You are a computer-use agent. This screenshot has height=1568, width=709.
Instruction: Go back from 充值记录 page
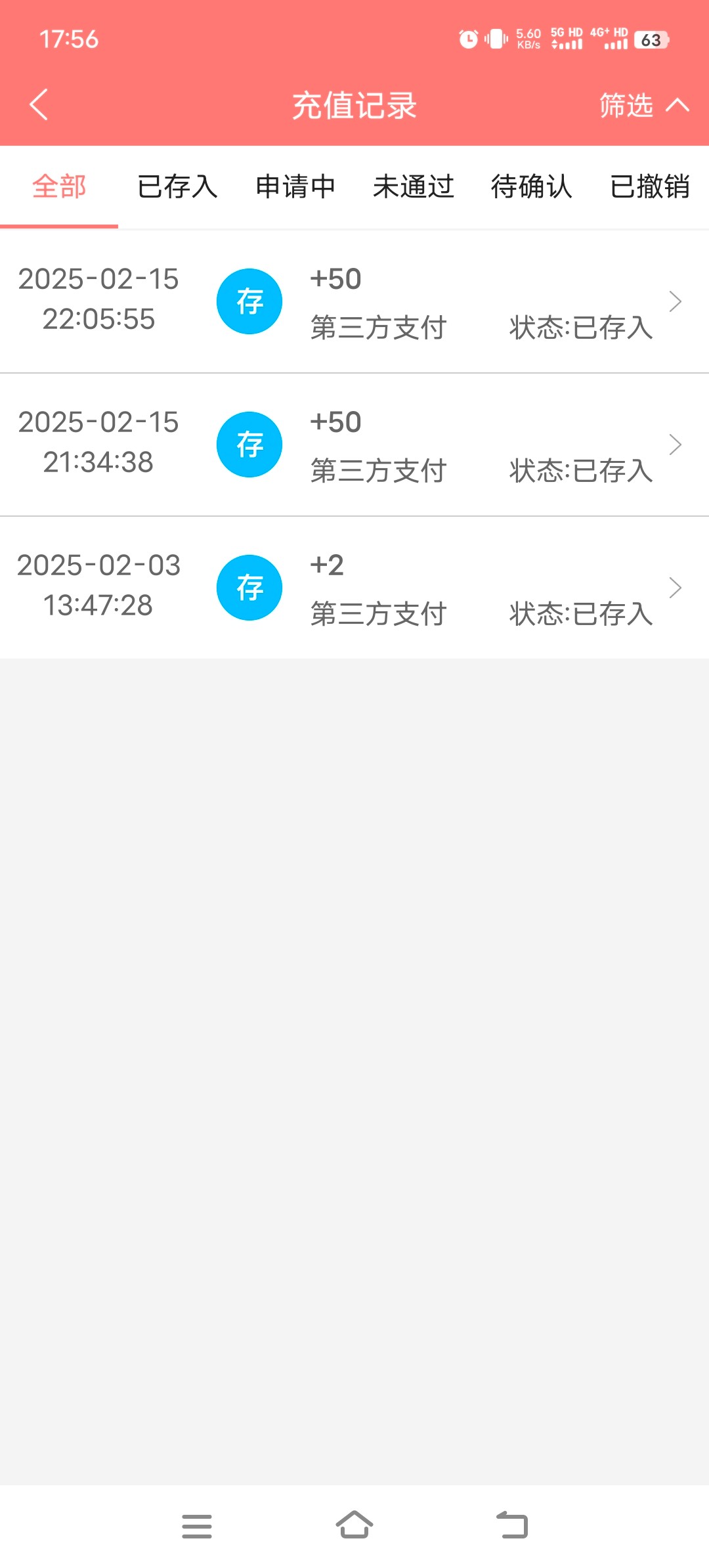coord(39,105)
